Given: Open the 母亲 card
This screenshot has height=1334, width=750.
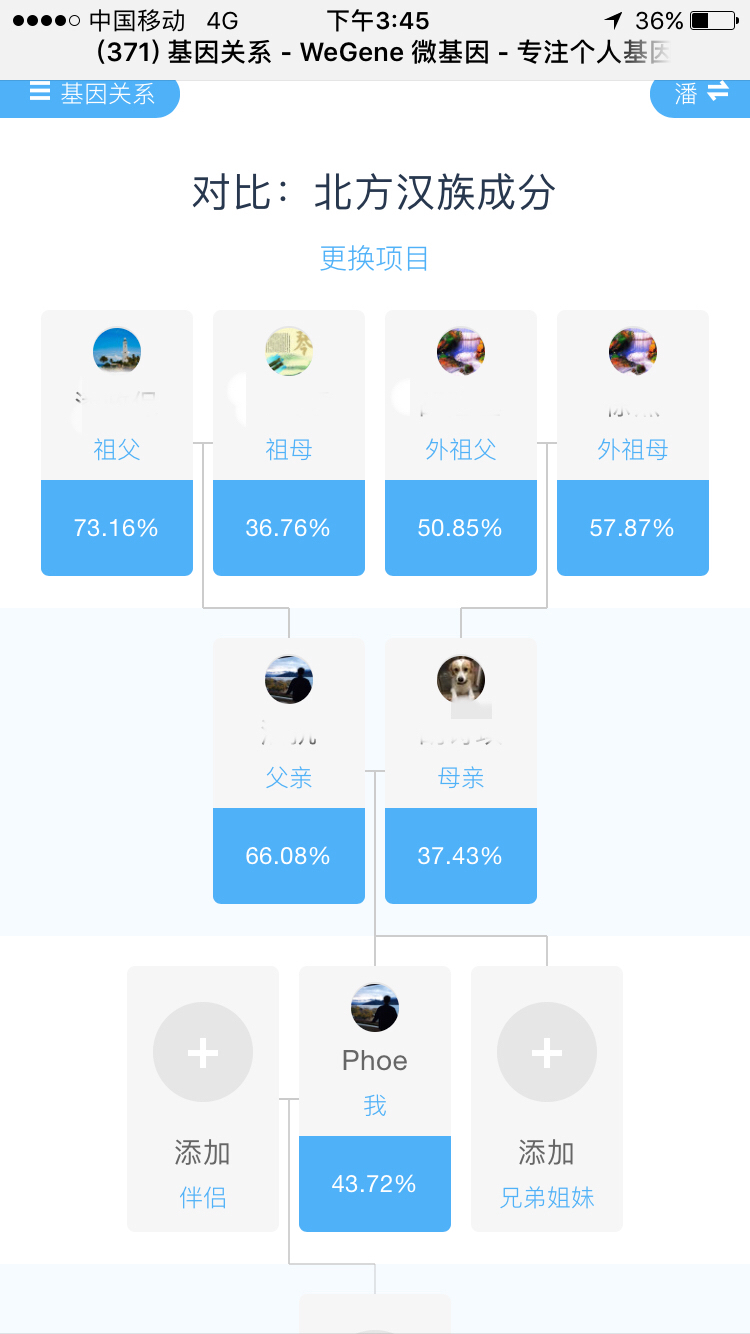Looking at the screenshot, I should click(x=461, y=771).
